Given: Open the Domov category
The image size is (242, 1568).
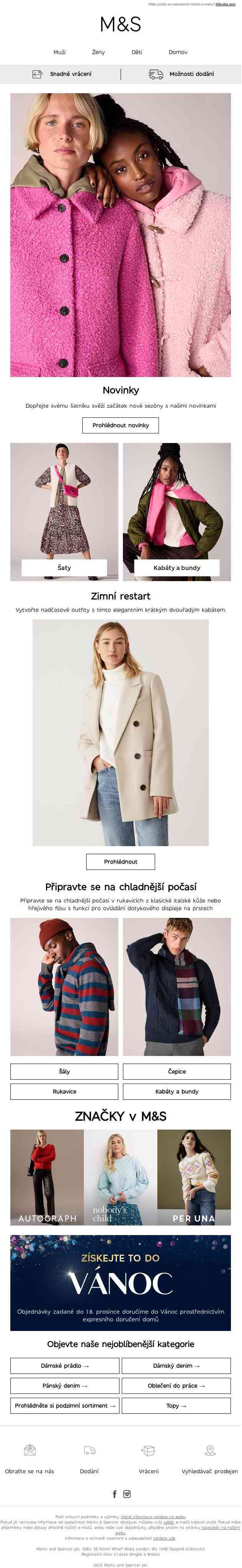Looking at the screenshot, I should (x=178, y=52).
